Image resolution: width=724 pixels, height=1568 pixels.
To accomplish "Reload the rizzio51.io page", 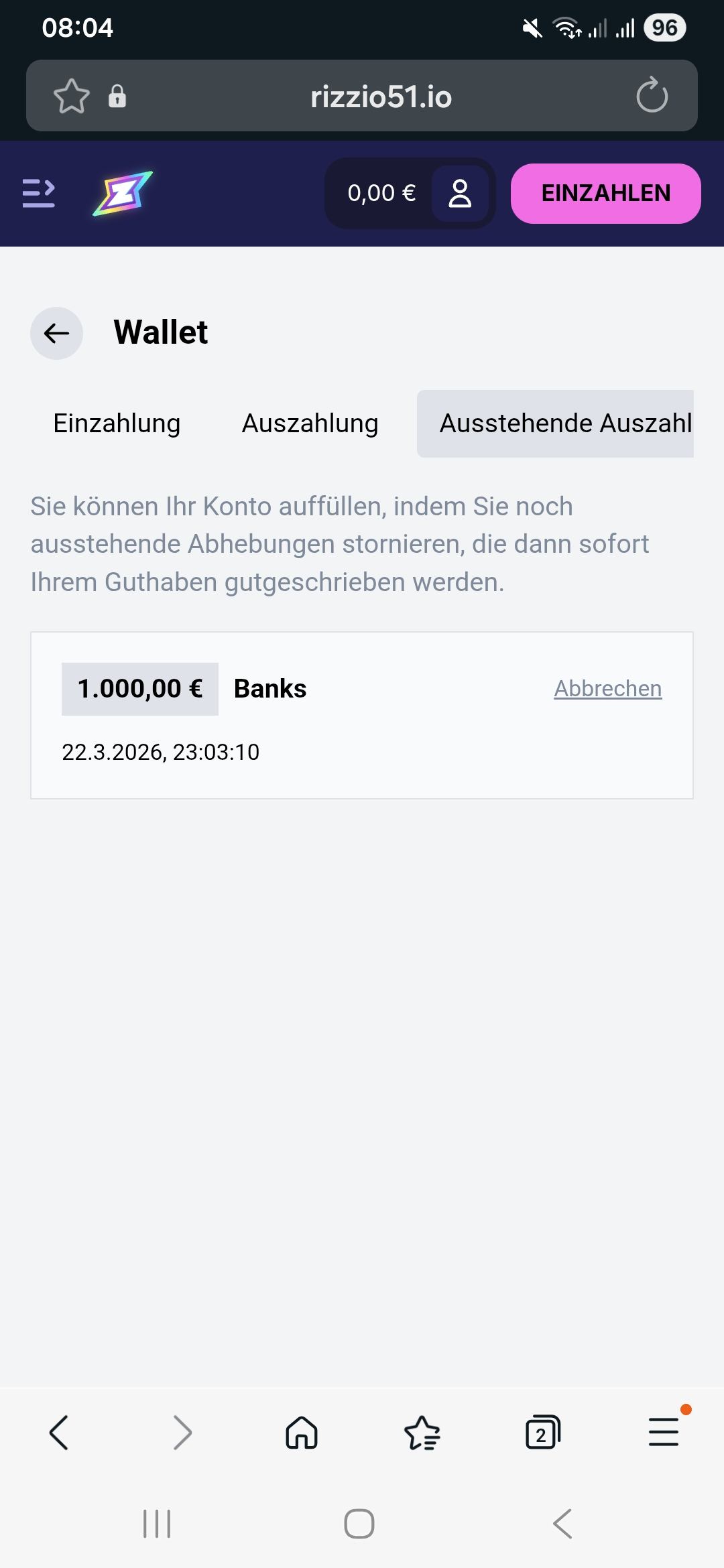I will 652,96.
